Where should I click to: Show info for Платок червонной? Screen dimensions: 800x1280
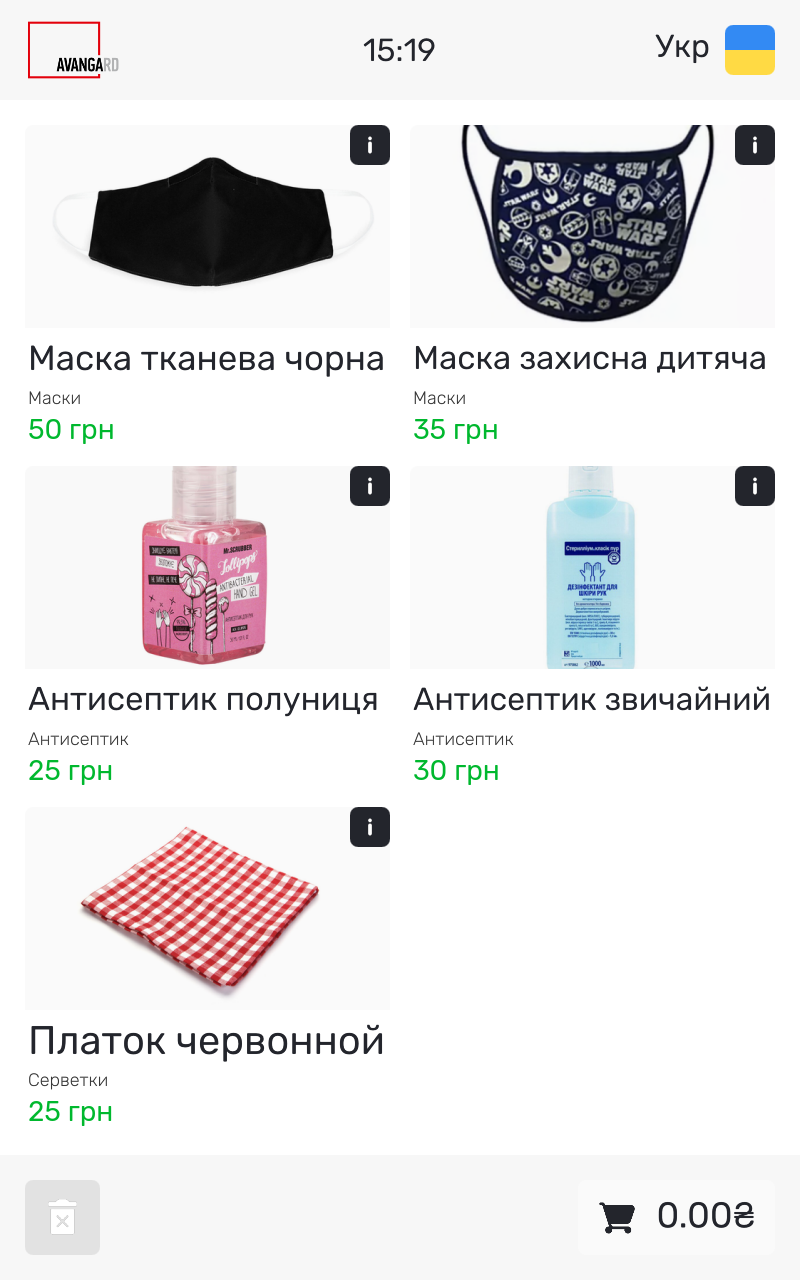point(370,828)
